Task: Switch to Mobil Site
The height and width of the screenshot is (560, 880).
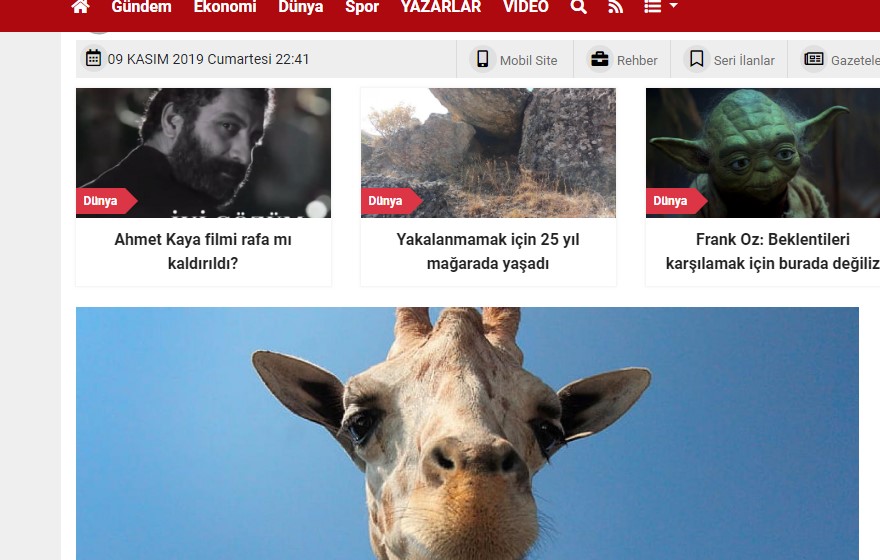Action: click(516, 60)
